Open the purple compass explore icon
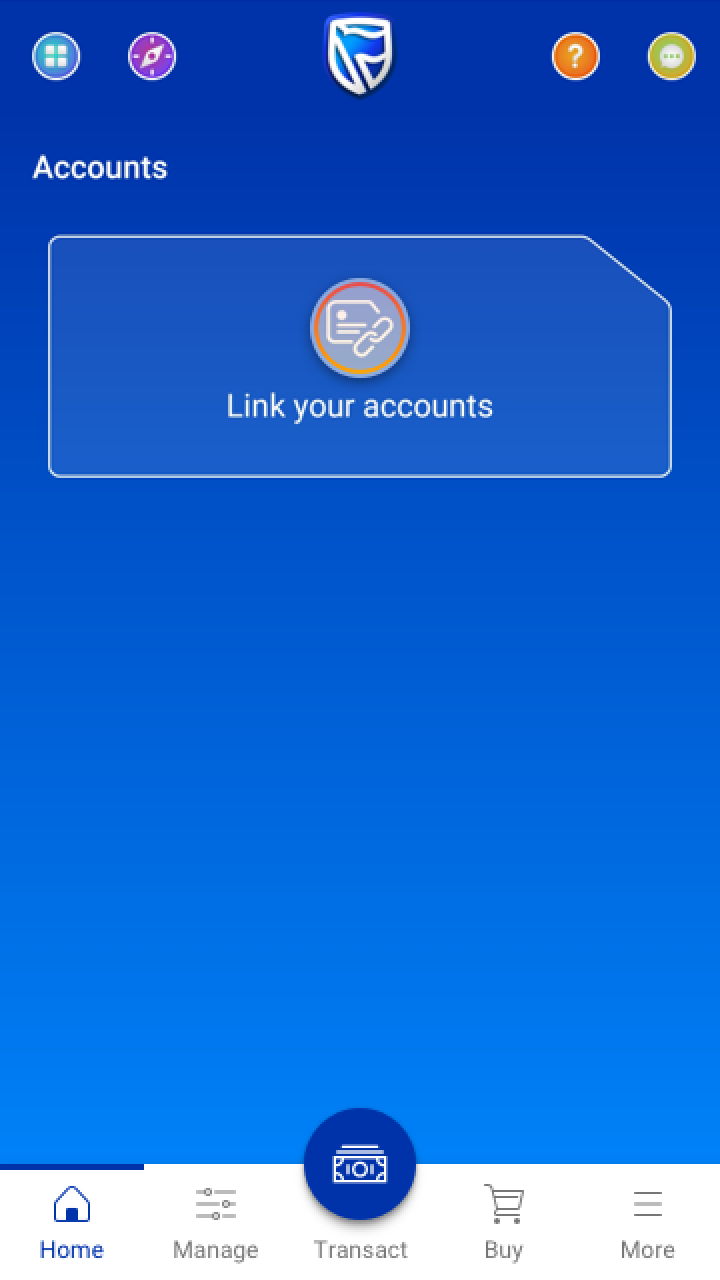The image size is (720, 1280). pyautogui.click(x=152, y=57)
